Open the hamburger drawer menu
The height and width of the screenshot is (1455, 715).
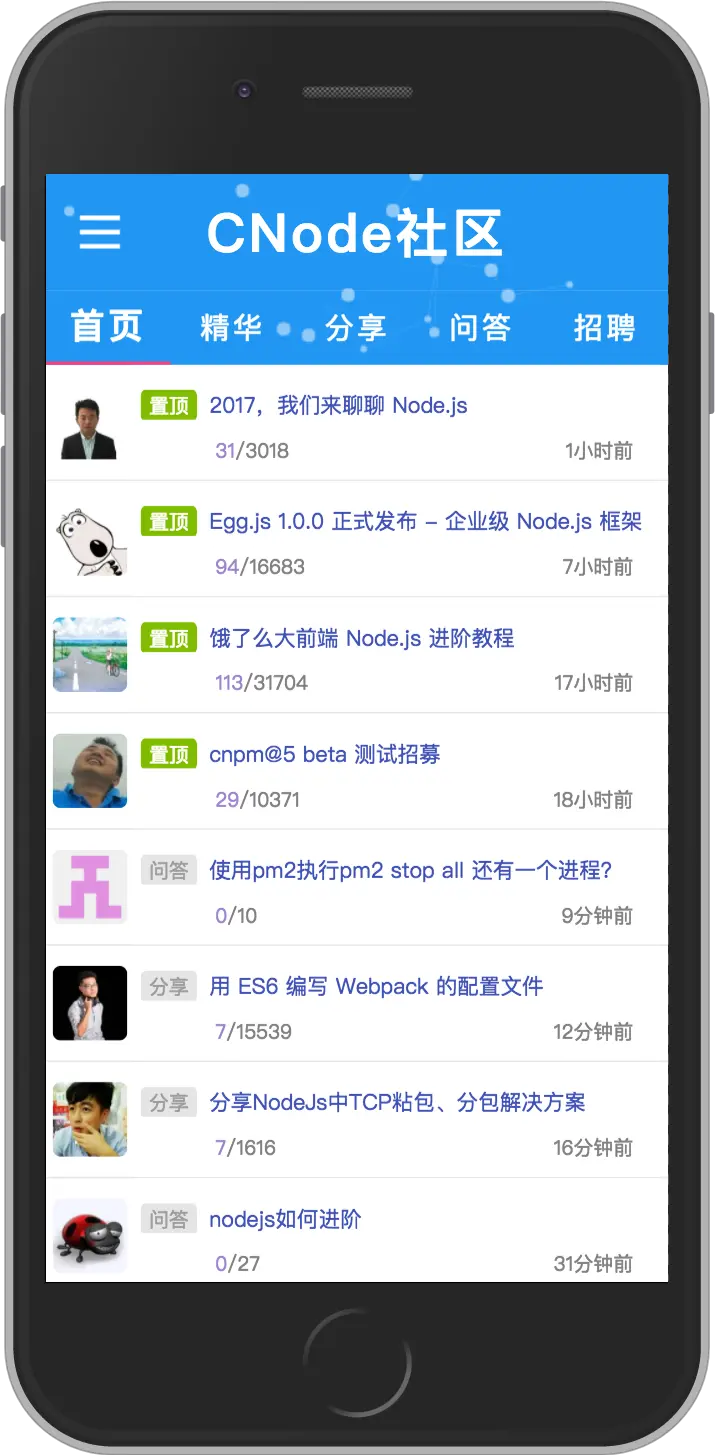[100, 232]
